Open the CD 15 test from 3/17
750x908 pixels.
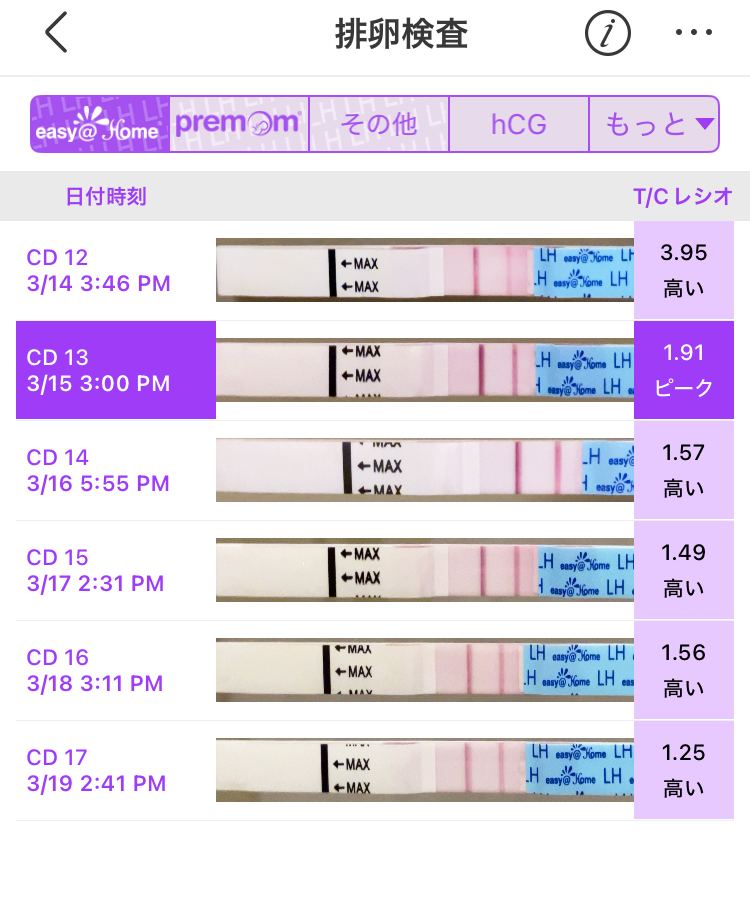pyautogui.click(x=375, y=570)
